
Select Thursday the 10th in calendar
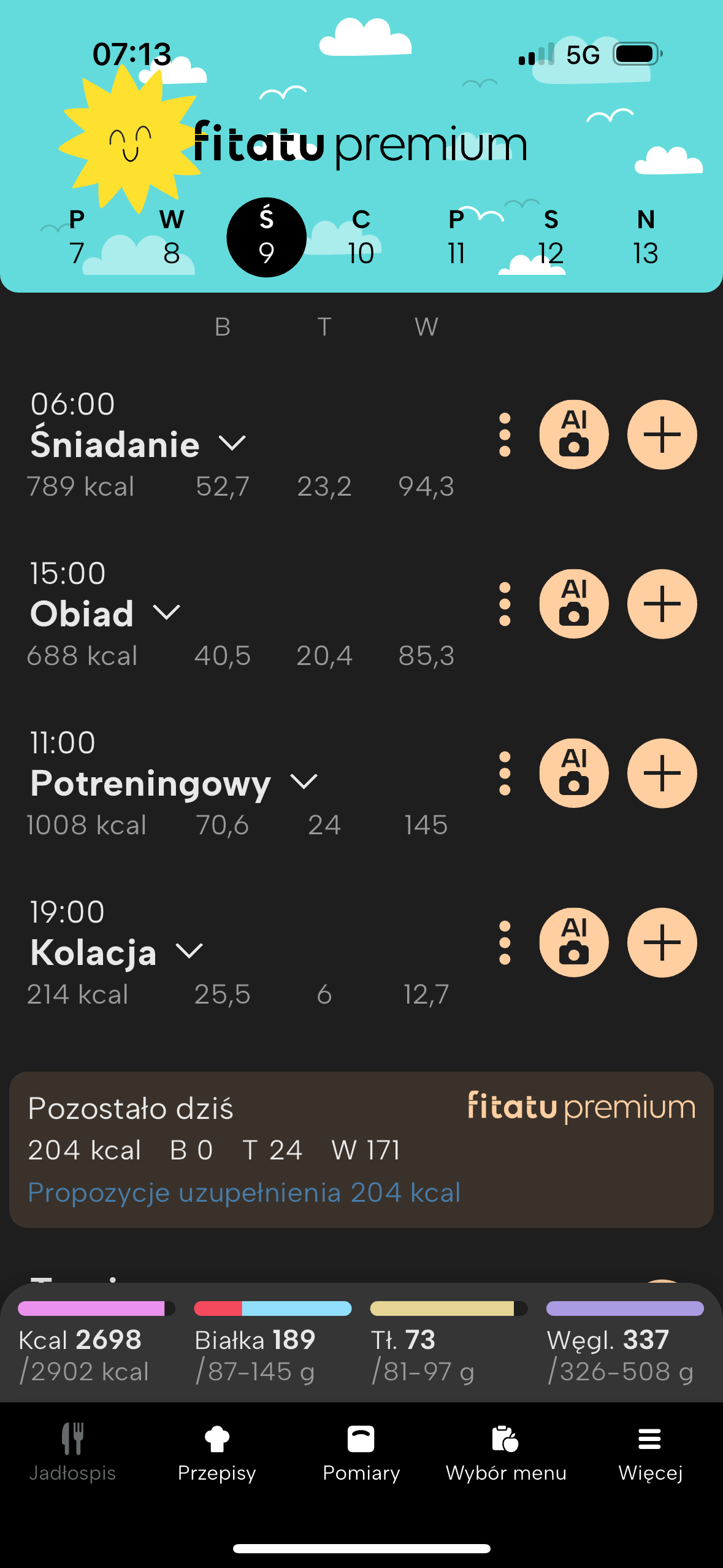coord(361,237)
